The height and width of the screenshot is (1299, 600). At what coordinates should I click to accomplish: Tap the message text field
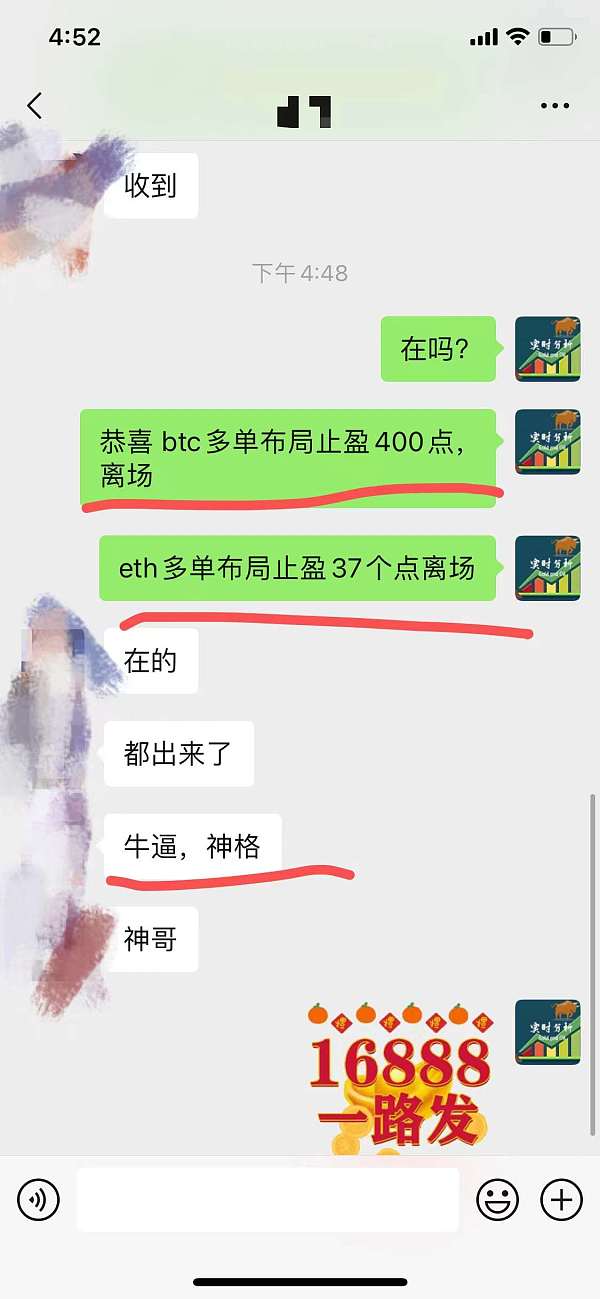coord(267,1199)
